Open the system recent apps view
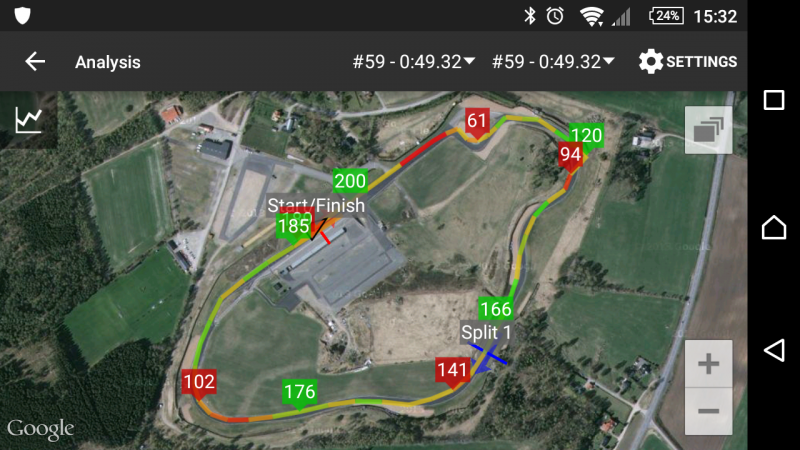800x450 pixels. click(774, 100)
